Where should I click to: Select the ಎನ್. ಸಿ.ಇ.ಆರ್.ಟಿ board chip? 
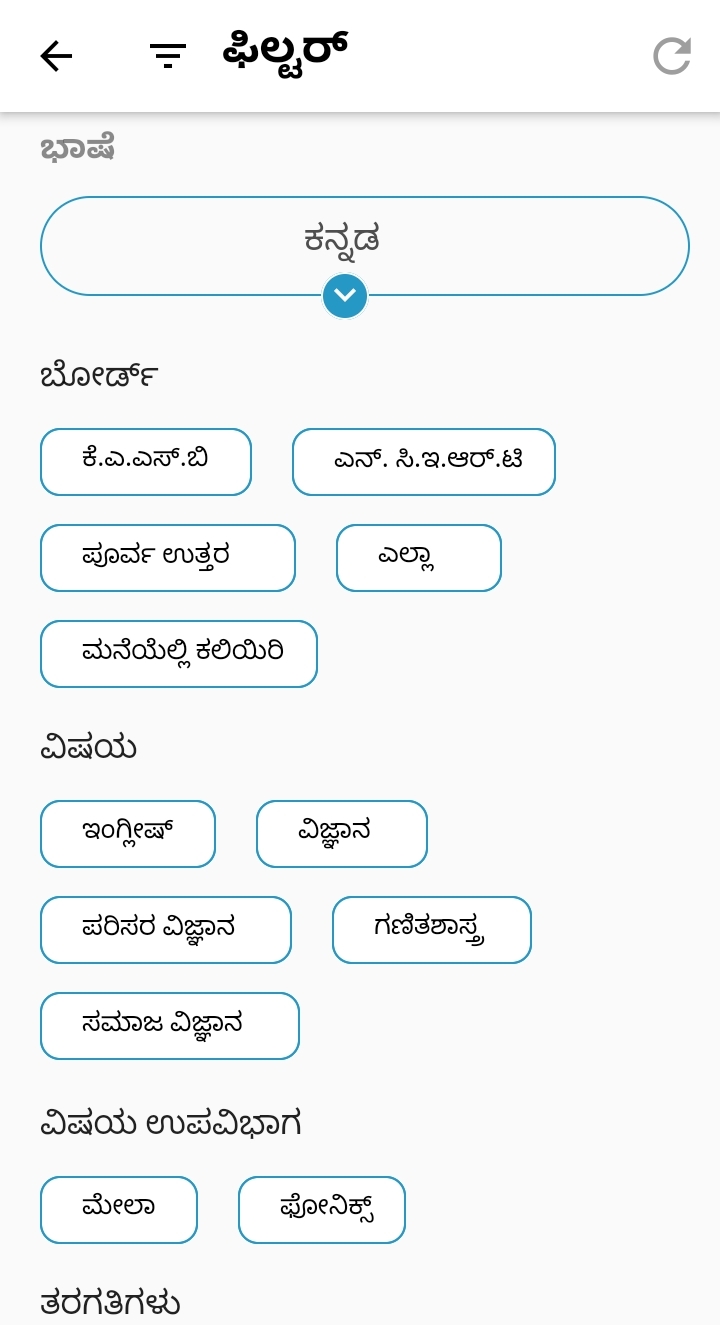point(424,462)
